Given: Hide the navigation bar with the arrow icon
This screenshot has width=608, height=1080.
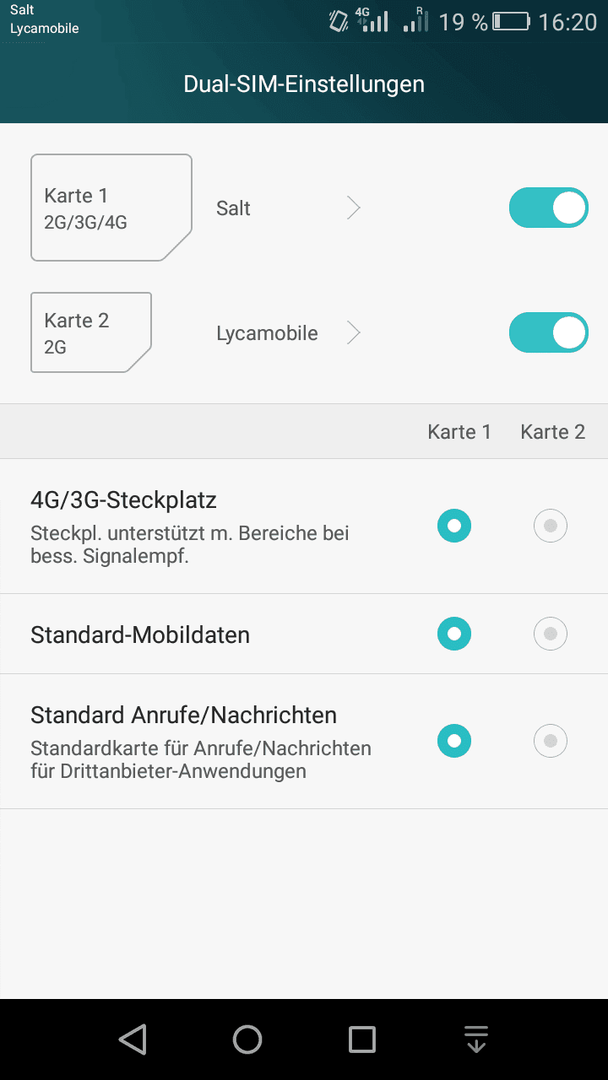Looking at the screenshot, I should click(x=476, y=1039).
